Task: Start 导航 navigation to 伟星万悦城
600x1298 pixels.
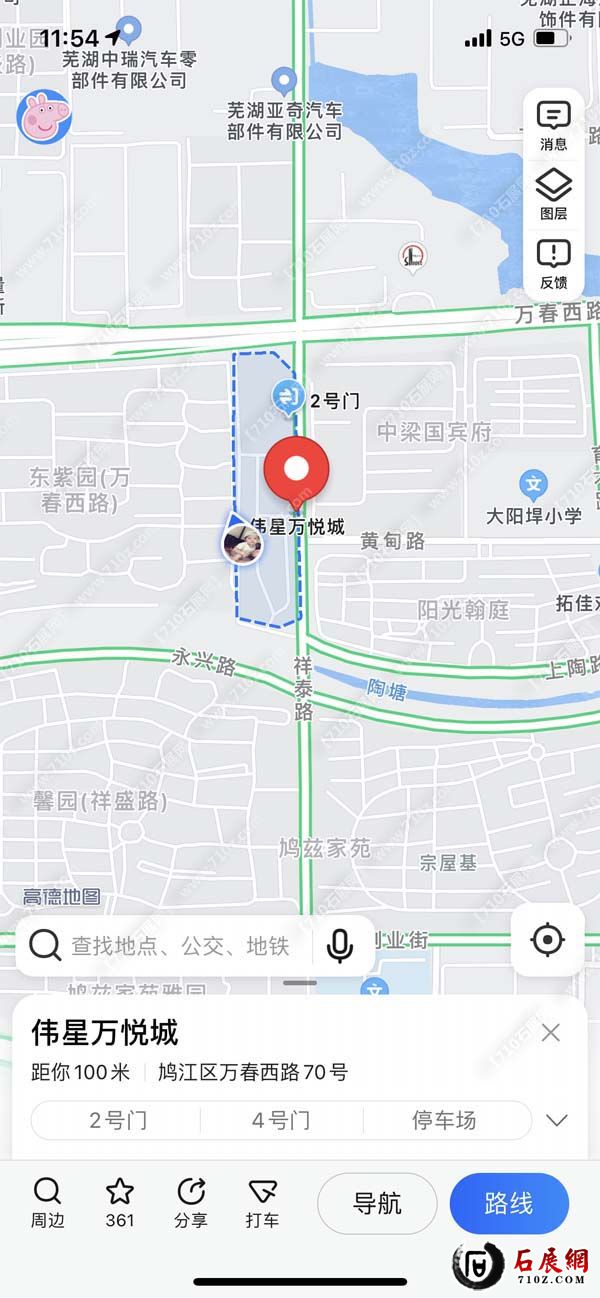Action: [x=377, y=1203]
